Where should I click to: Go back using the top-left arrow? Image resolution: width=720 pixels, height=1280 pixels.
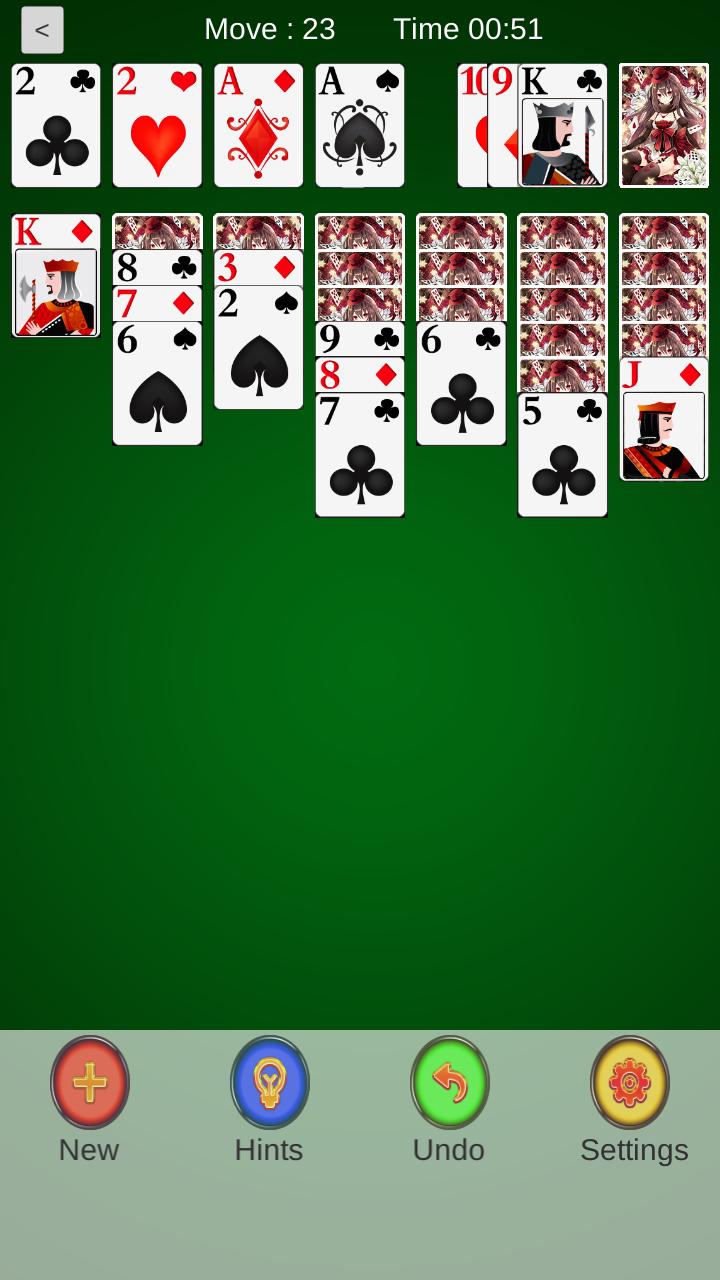click(x=42, y=30)
